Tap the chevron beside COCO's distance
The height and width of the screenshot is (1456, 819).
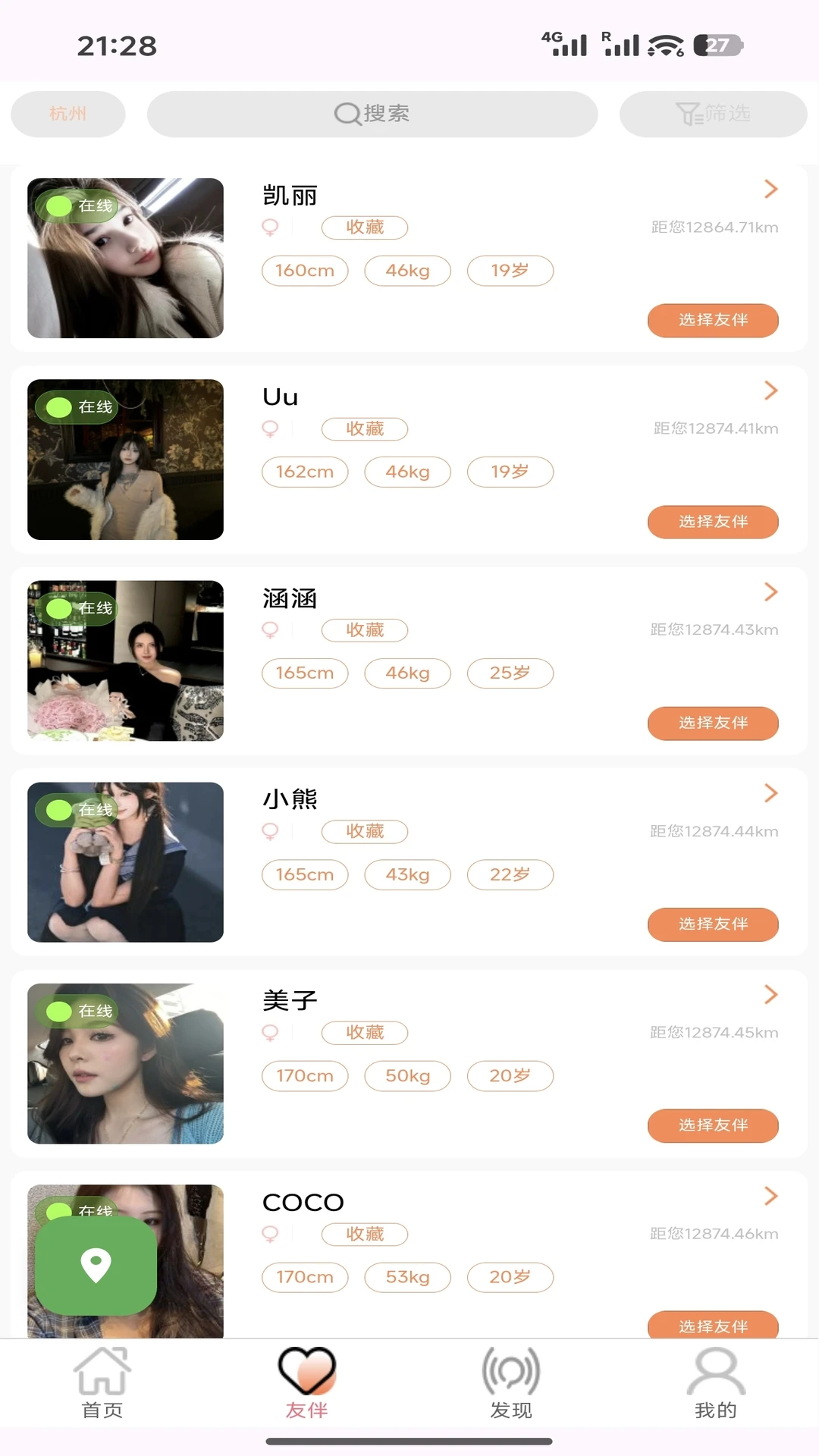coord(771,1196)
